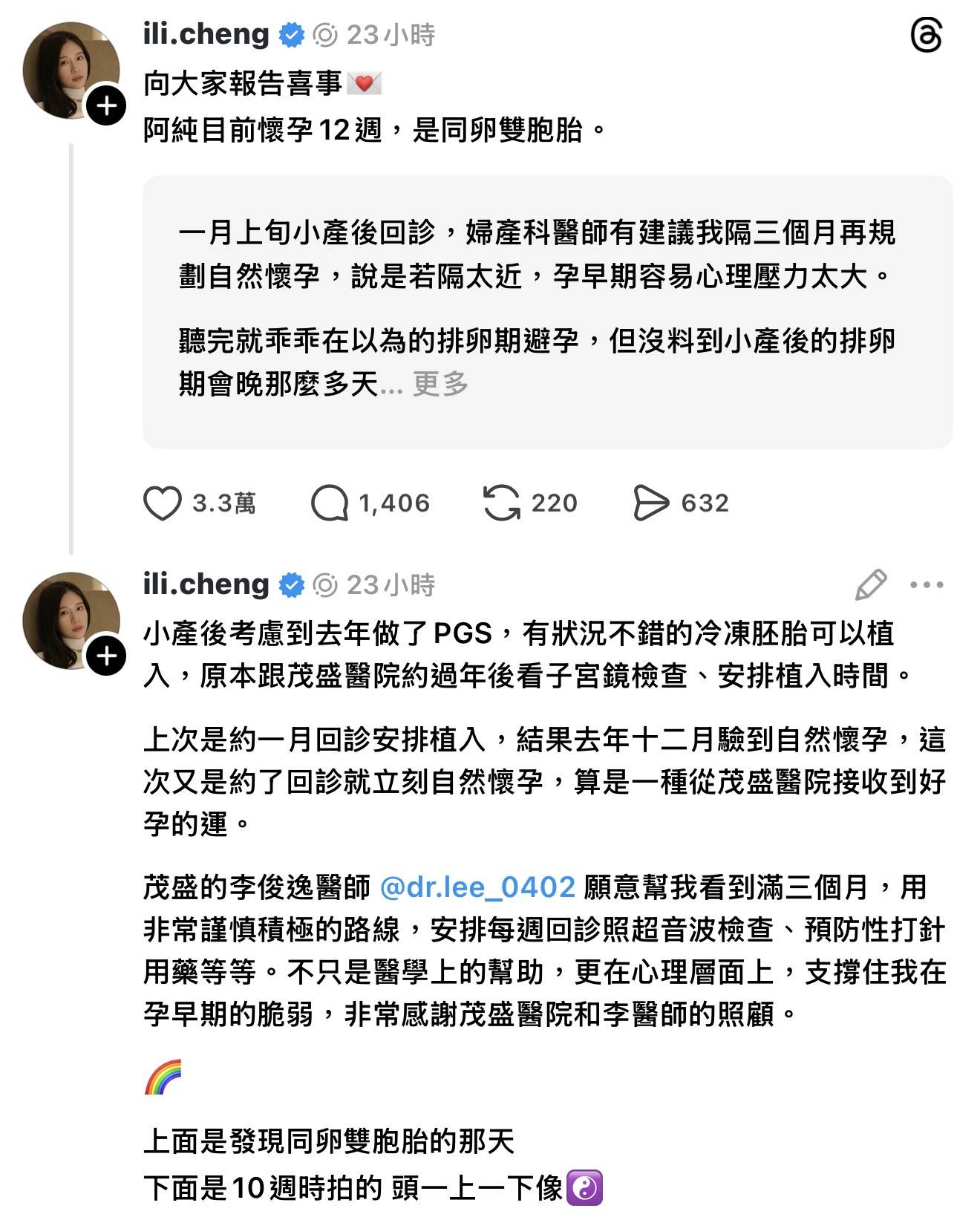Repost the twin pregnancy announcement

tap(502, 503)
